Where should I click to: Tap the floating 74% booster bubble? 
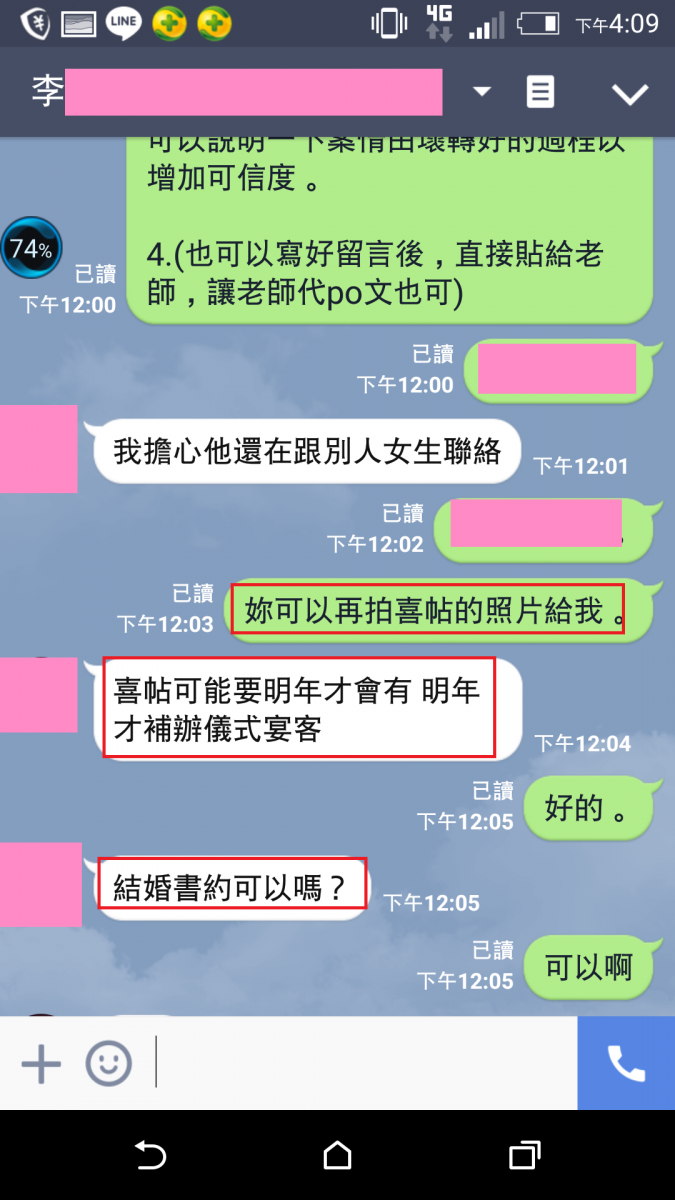[31, 248]
